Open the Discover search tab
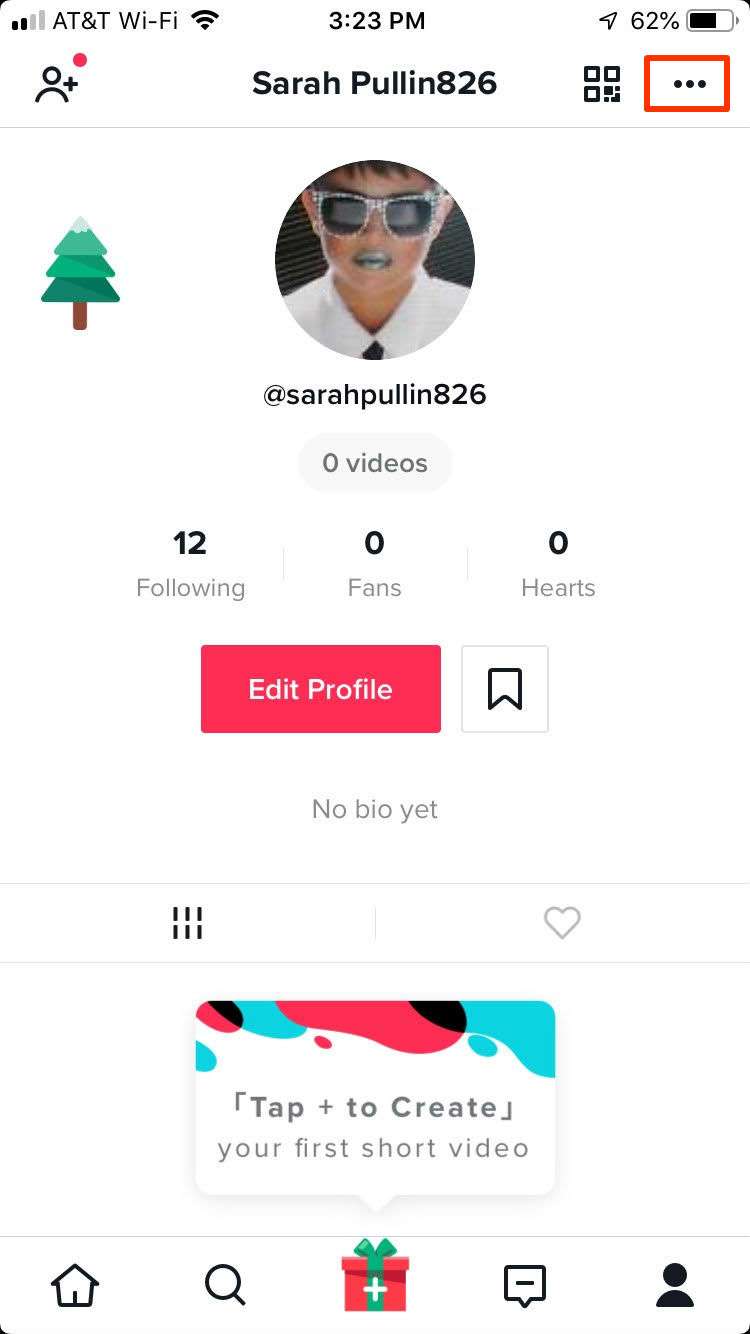Viewport: 750px width, 1334px height. tap(225, 1284)
